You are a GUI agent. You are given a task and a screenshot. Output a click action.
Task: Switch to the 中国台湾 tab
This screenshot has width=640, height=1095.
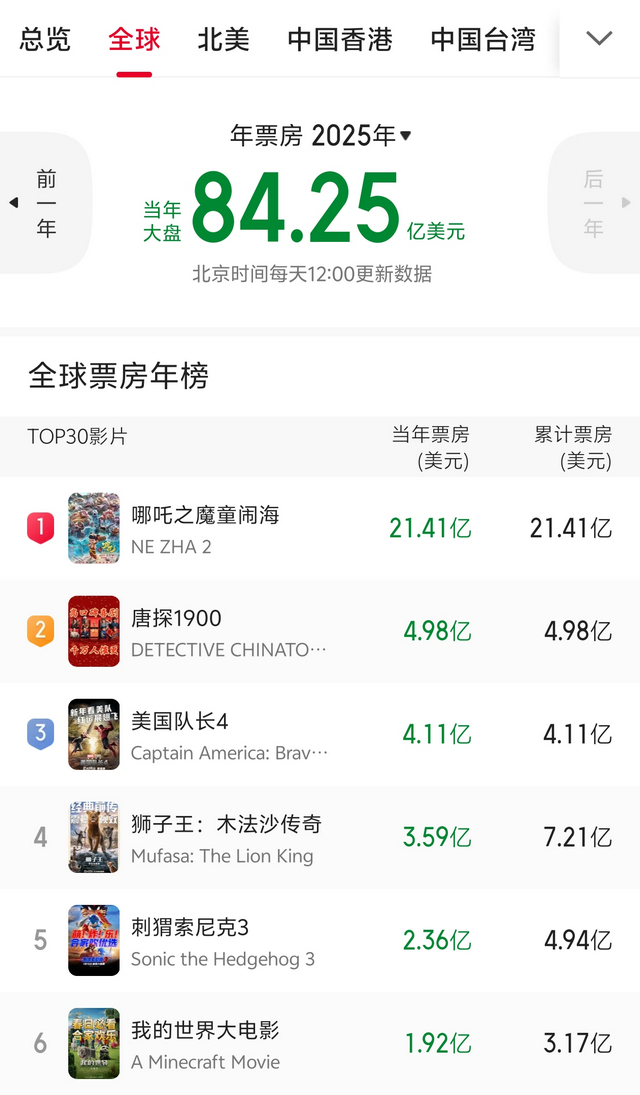click(483, 39)
